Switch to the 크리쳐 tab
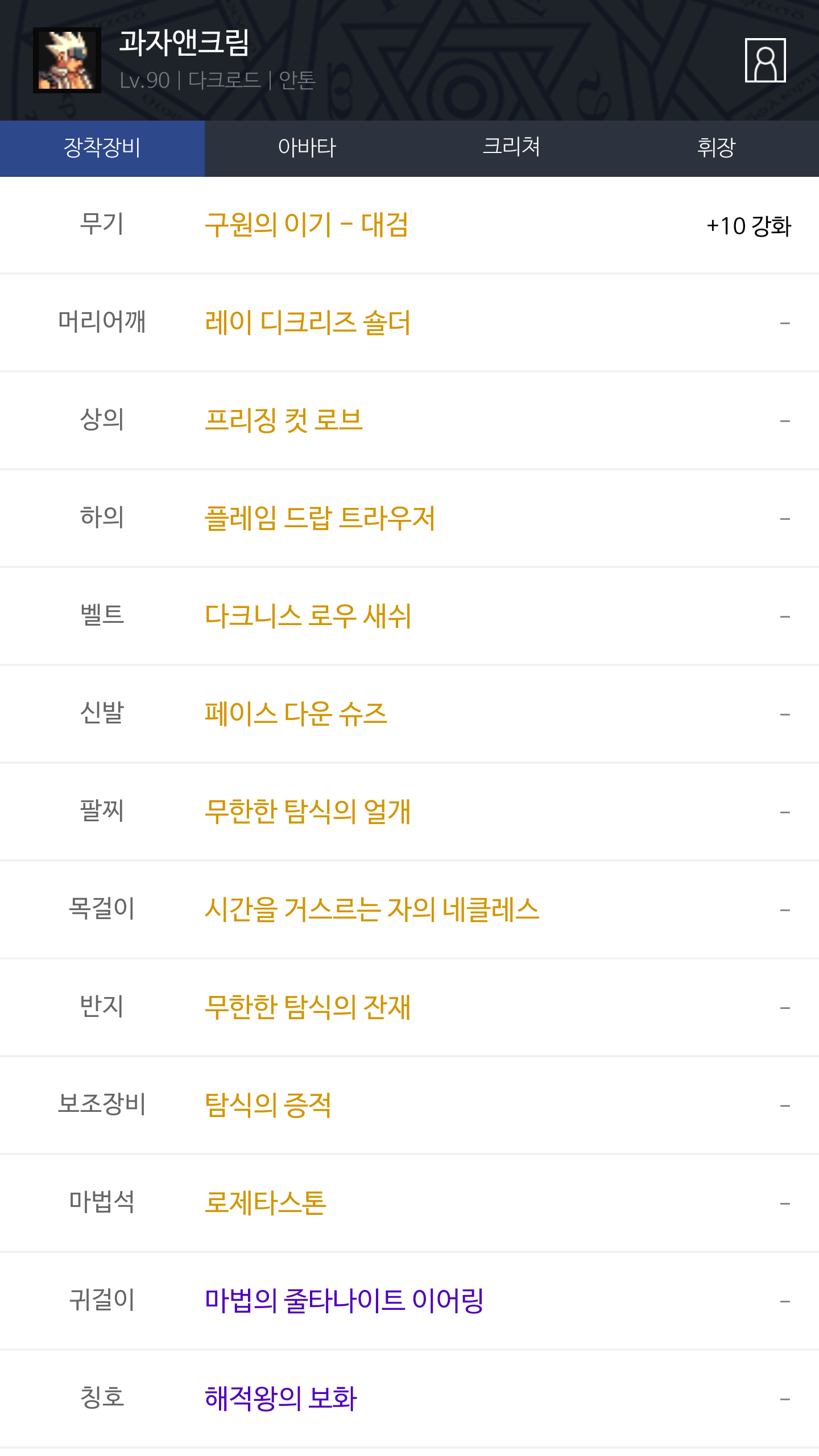This screenshot has height=1456, width=819. (x=511, y=148)
